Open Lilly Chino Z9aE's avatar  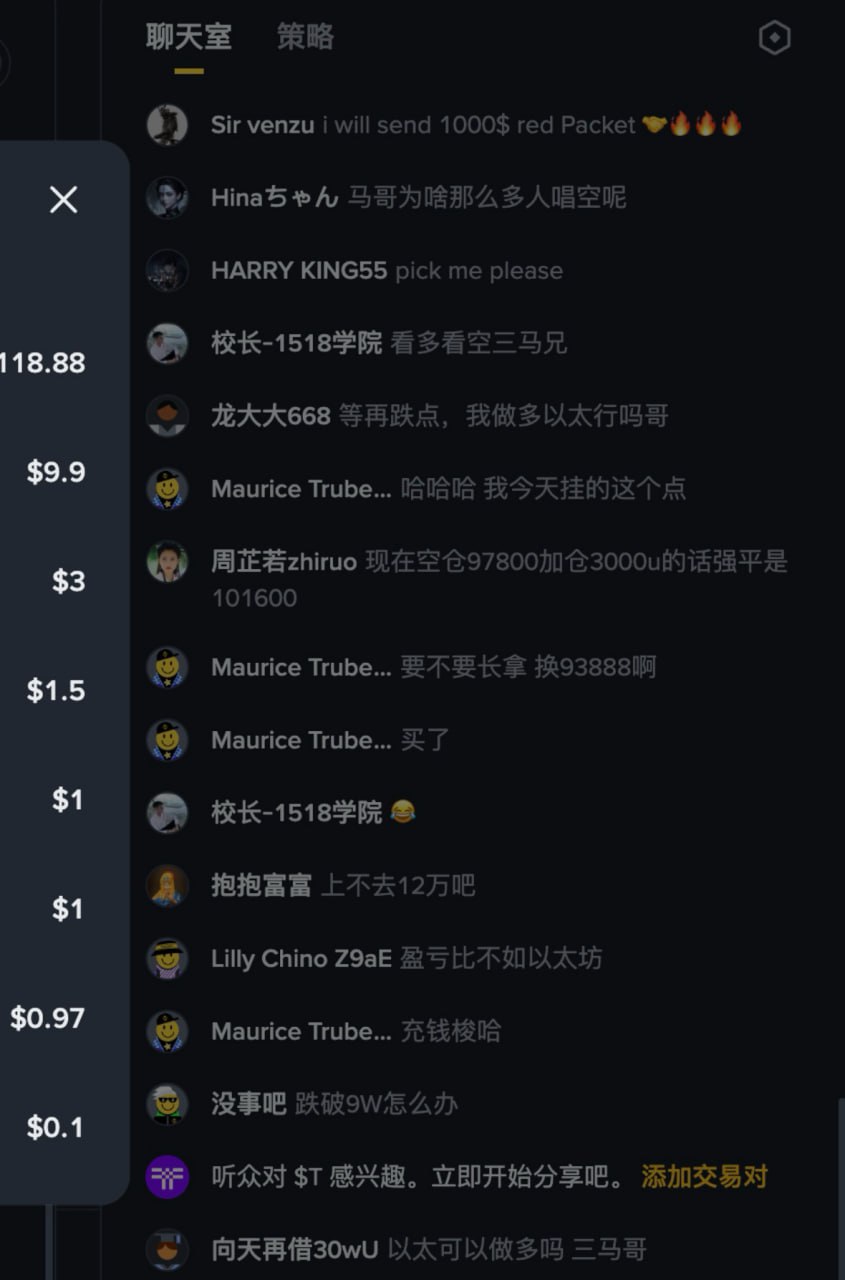(x=167, y=959)
